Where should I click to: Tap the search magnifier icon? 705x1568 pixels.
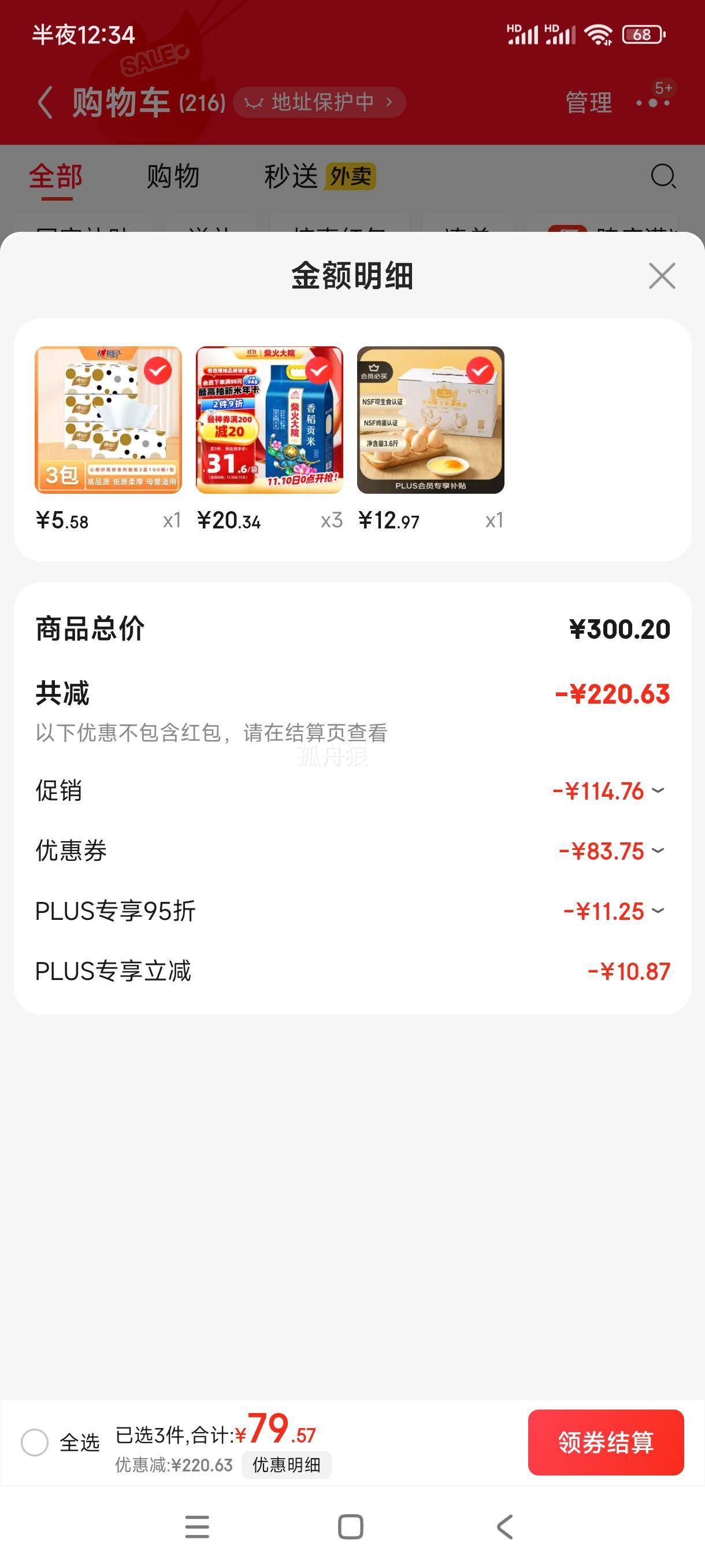tap(662, 177)
